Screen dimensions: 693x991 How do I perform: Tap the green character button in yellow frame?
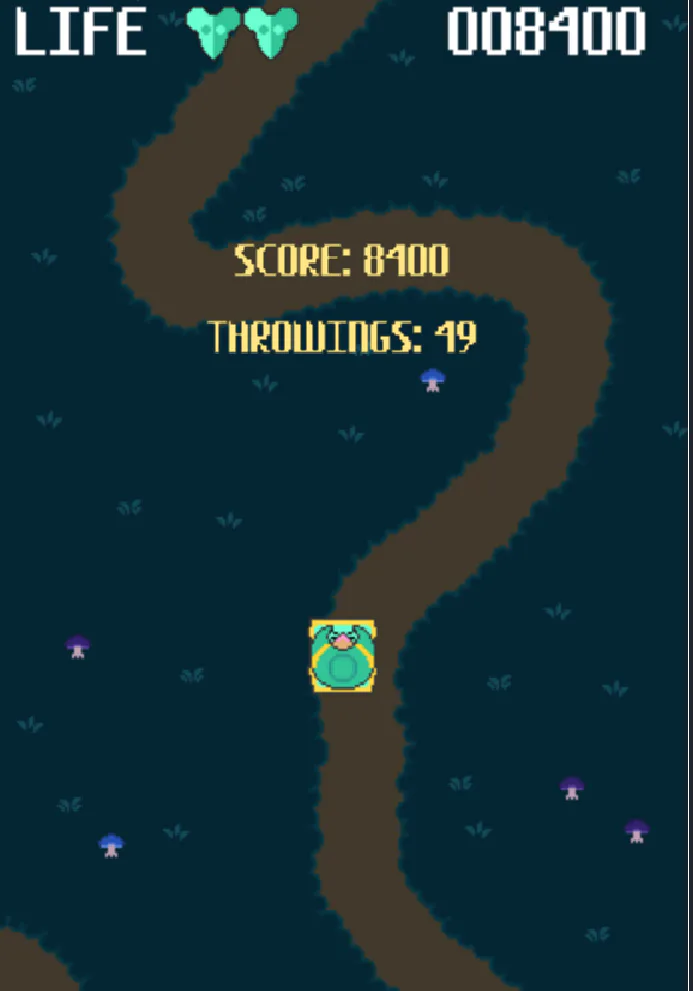[x=343, y=656]
